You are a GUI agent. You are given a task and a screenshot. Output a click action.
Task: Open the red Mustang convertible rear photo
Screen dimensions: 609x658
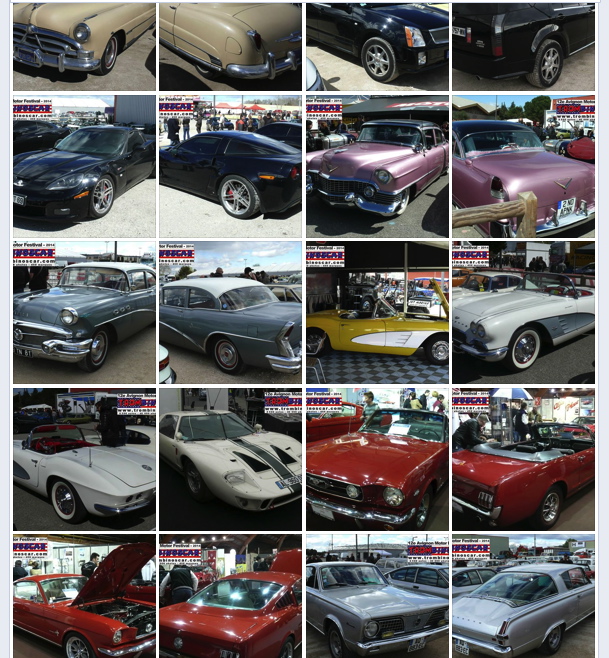(x=523, y=459)
